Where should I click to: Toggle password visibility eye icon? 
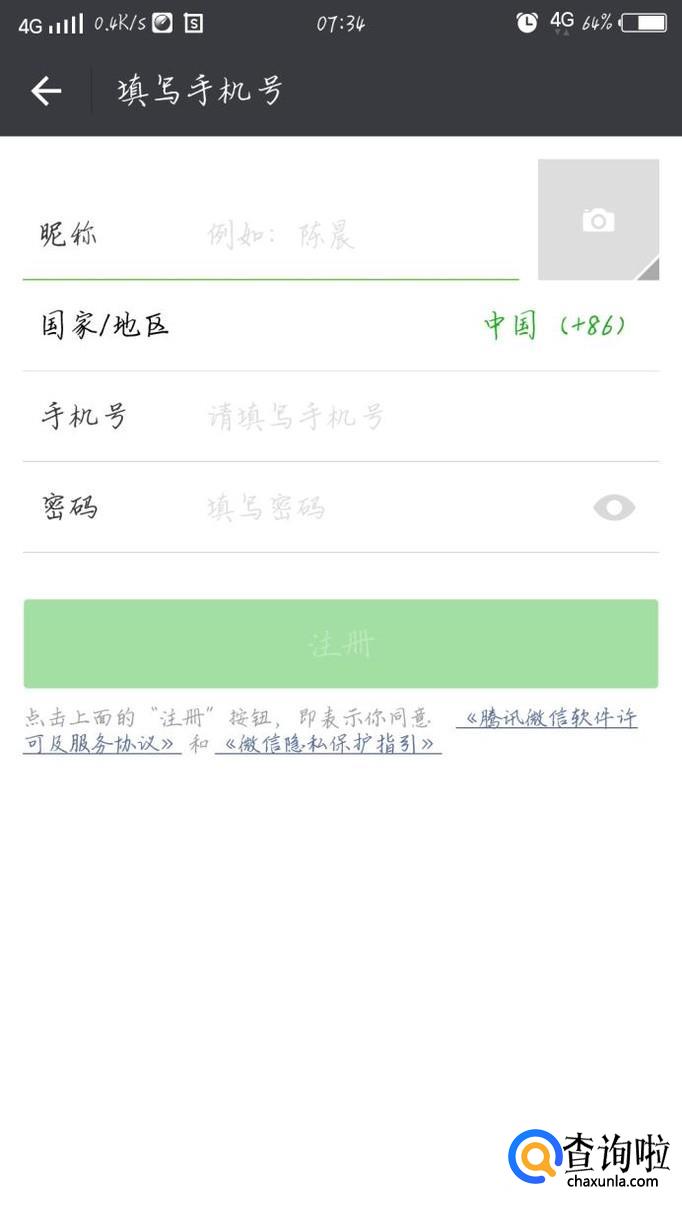coord(613,508)
